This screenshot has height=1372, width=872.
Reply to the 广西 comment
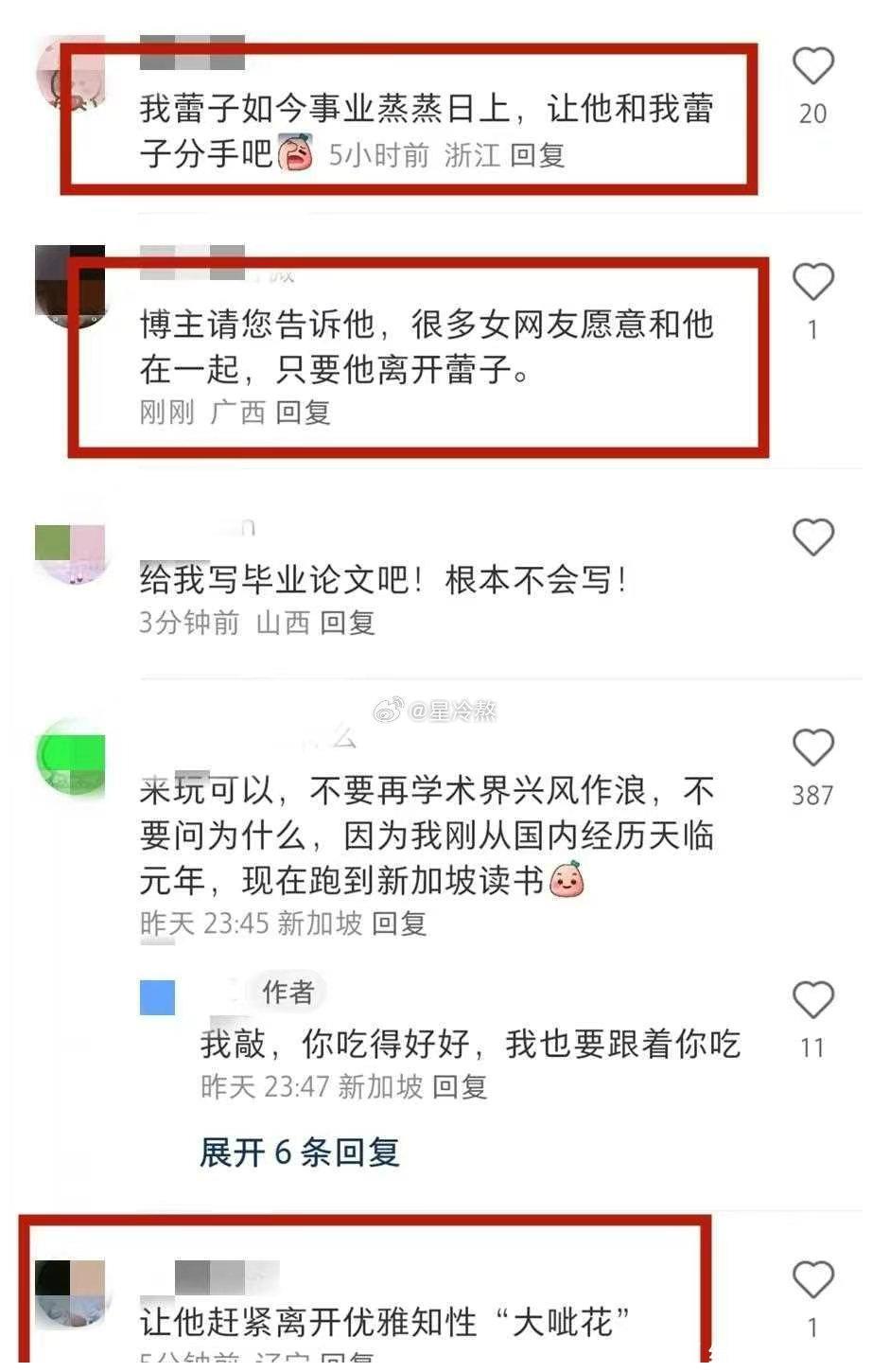pos(303,413)
